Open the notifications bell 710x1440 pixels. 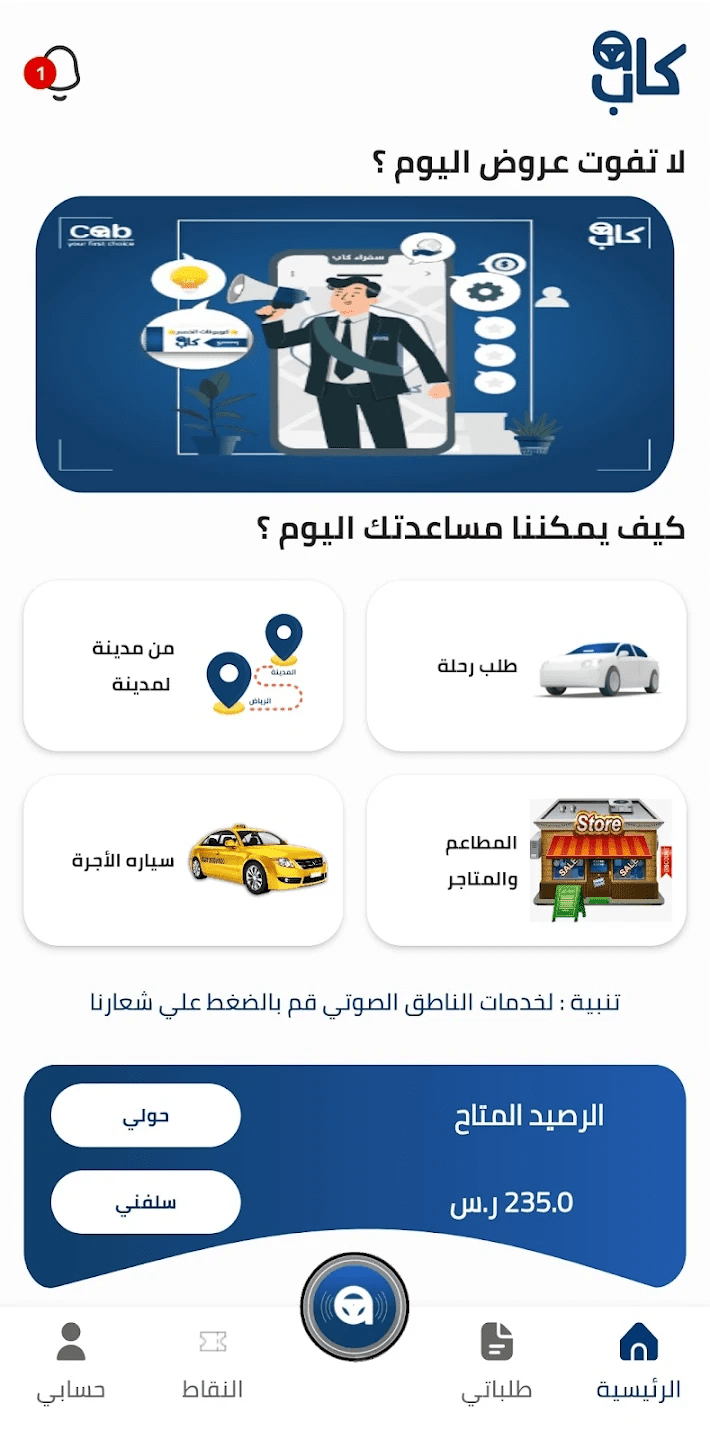[x=55, y=73]
